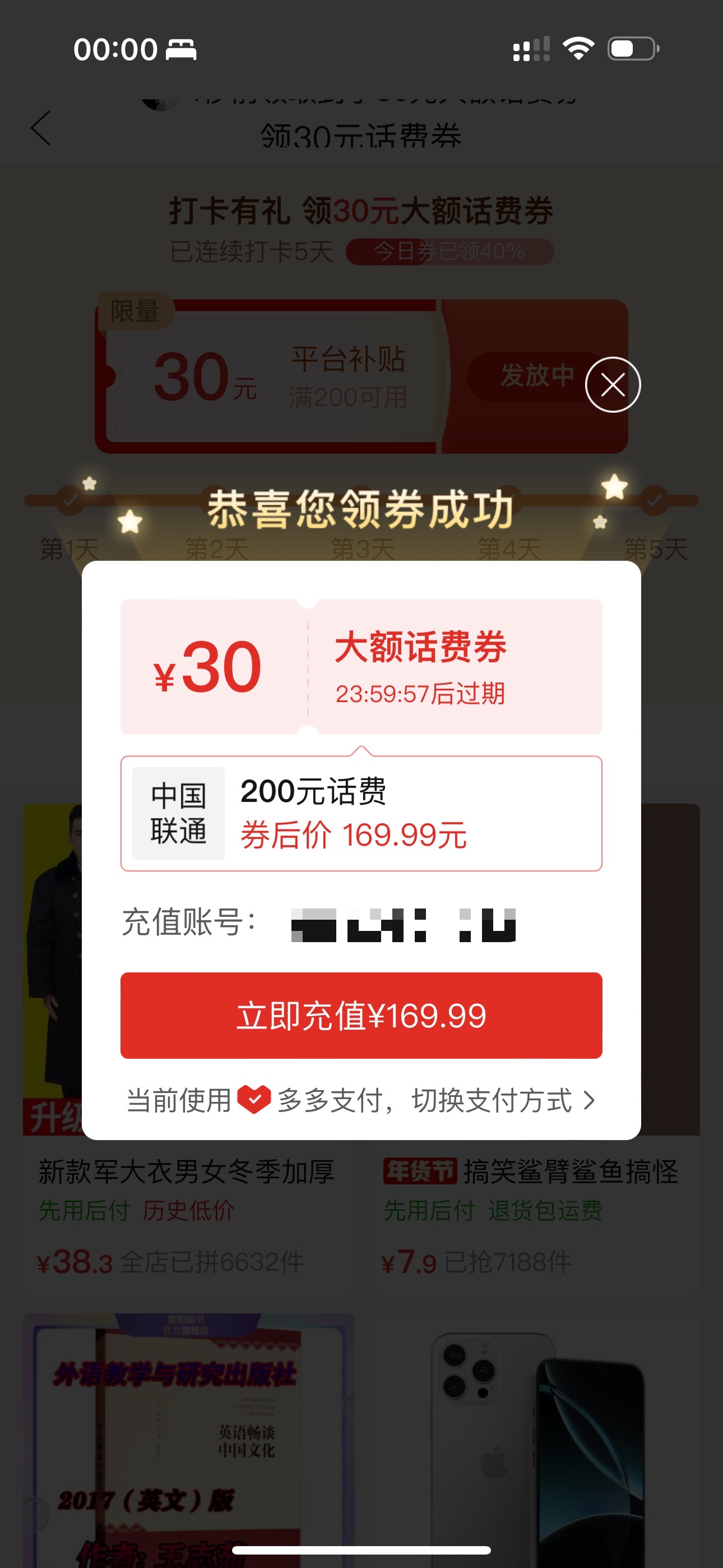The height and width of the screenshot is (1568, 723).
Task: Tap the checkmark for 第1天 check-in
Action: tap(69, 501)
